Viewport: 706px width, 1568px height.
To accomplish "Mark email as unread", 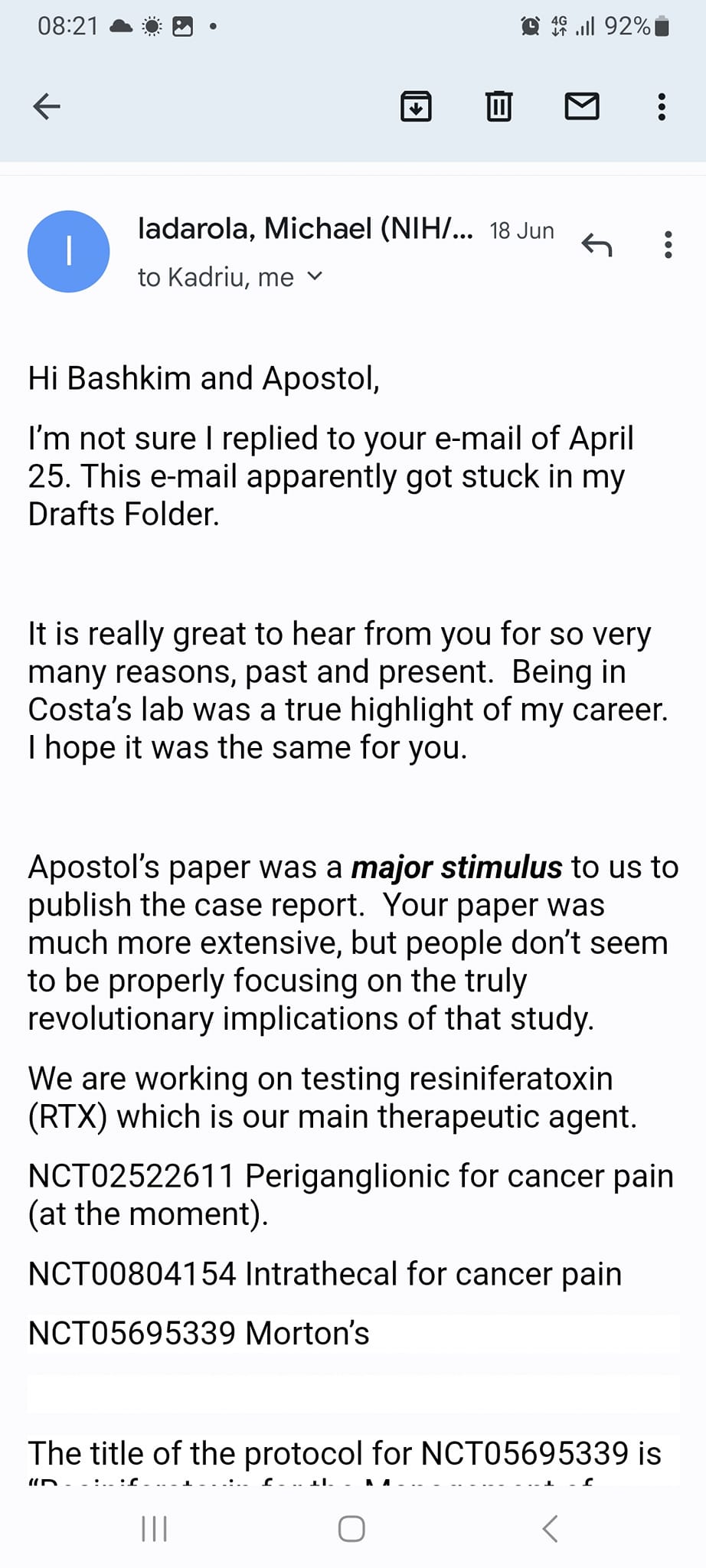I will (582, 106).
